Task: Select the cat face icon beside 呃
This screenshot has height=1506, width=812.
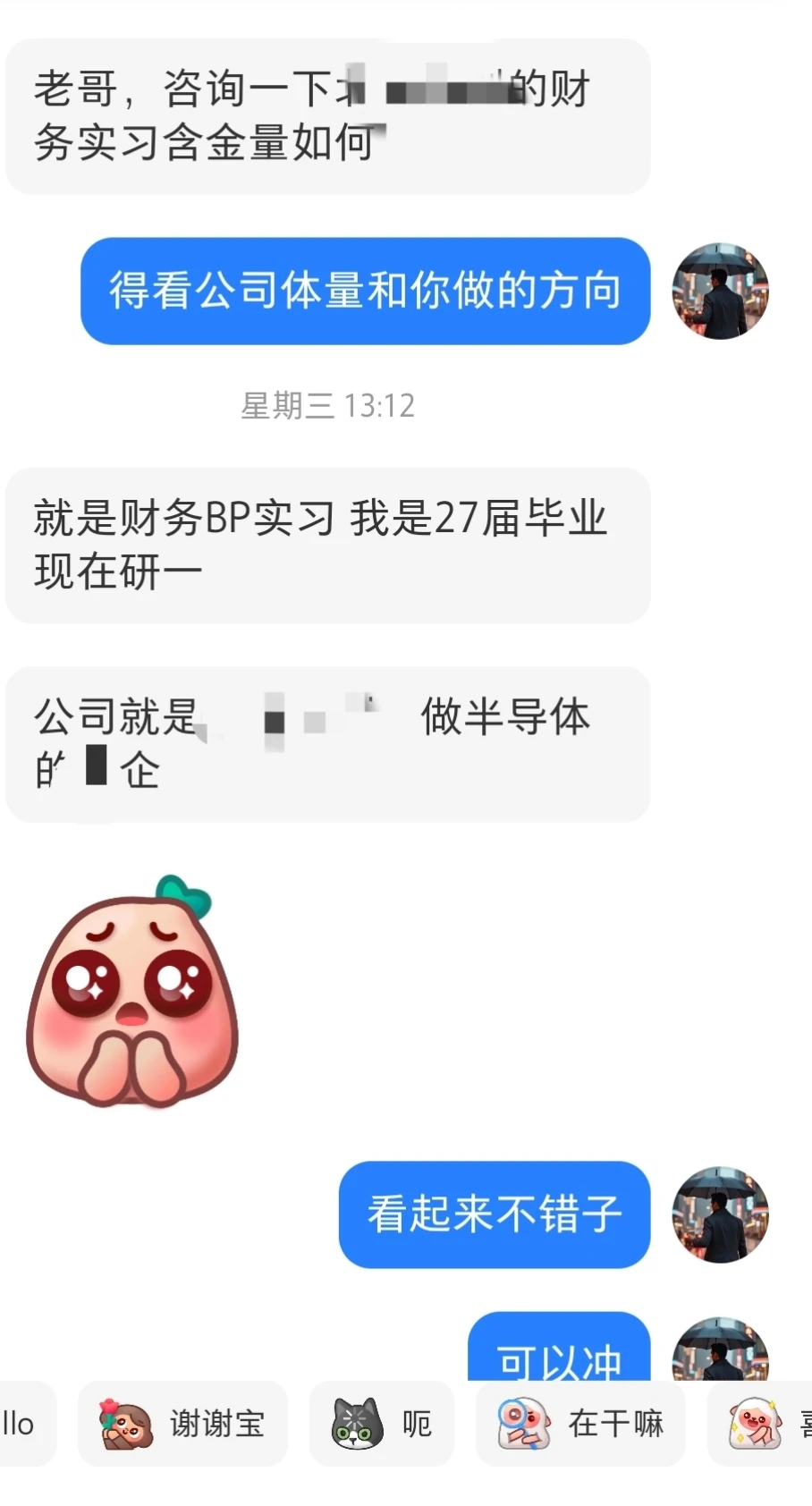Action: point(356,1425)
